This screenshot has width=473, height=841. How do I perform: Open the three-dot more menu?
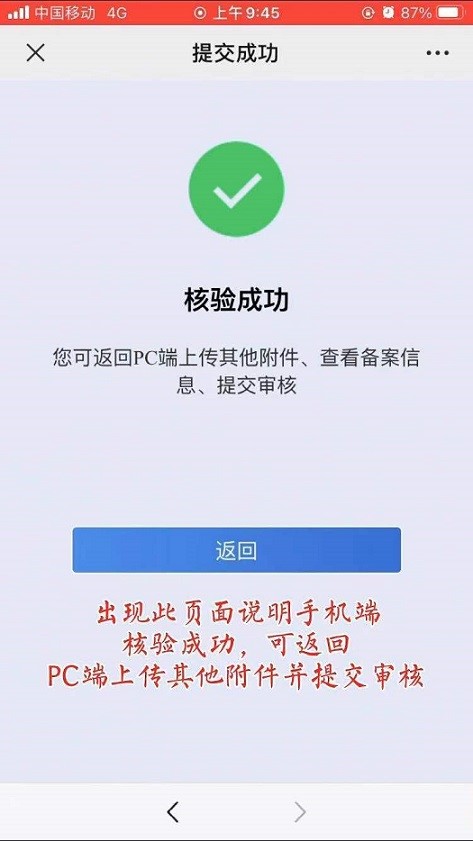[438, 53]
